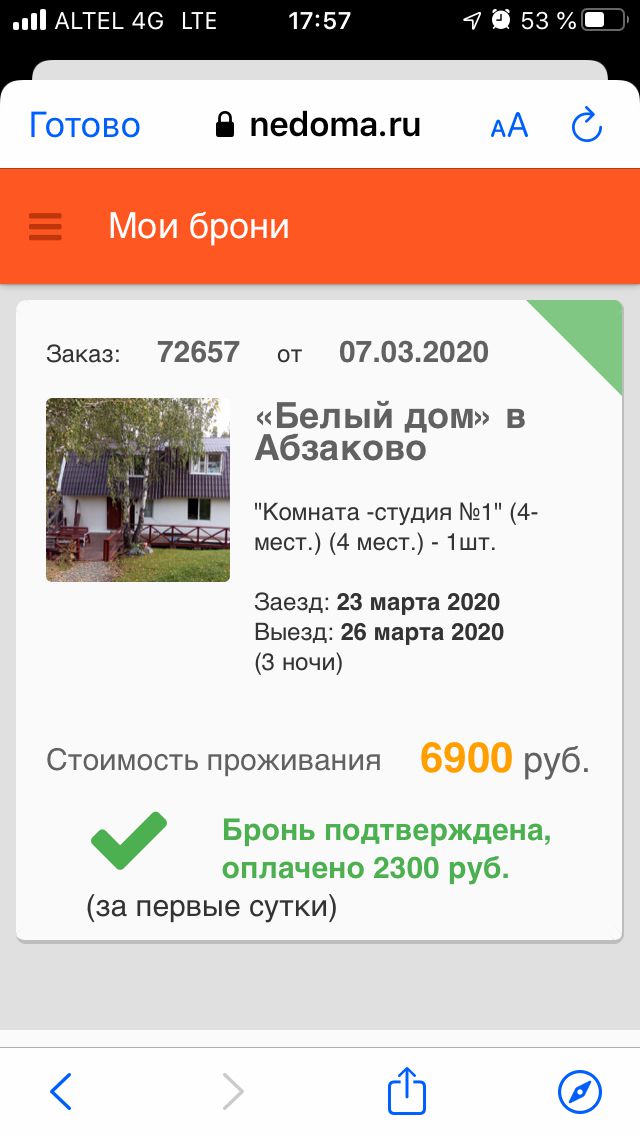Open the AA text size options
This screenshot has width=640, height=1136.
click(509, 126)
